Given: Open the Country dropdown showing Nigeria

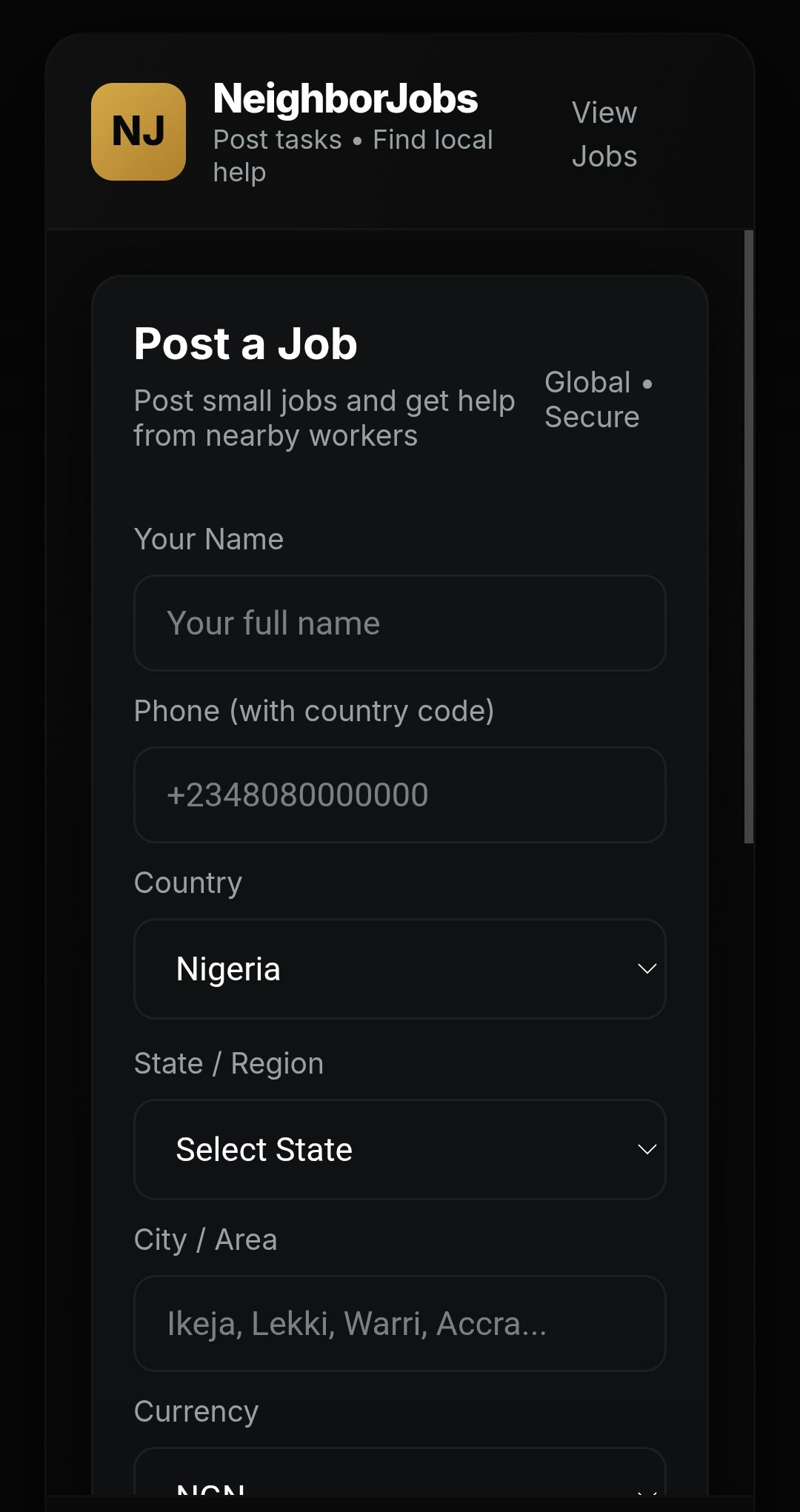Looking at the screenshot, I should pos(400,969).
